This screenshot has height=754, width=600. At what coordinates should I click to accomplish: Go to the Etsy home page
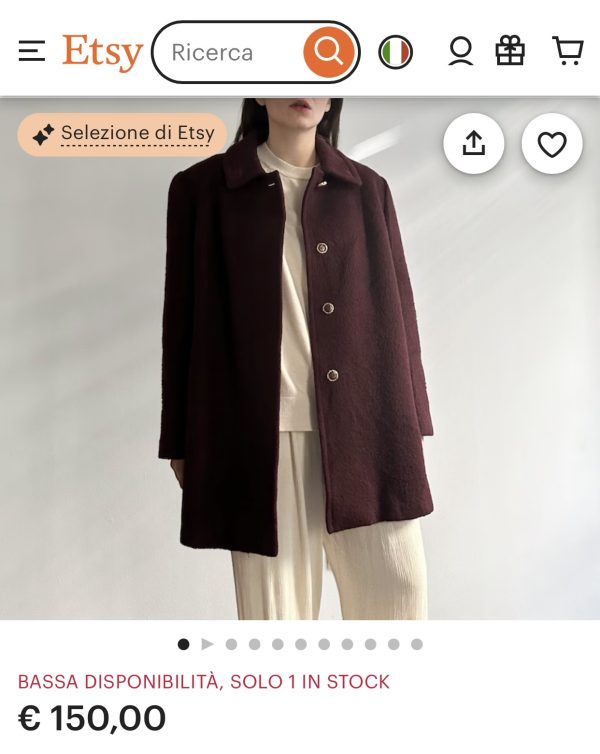[x=102, y=51]
